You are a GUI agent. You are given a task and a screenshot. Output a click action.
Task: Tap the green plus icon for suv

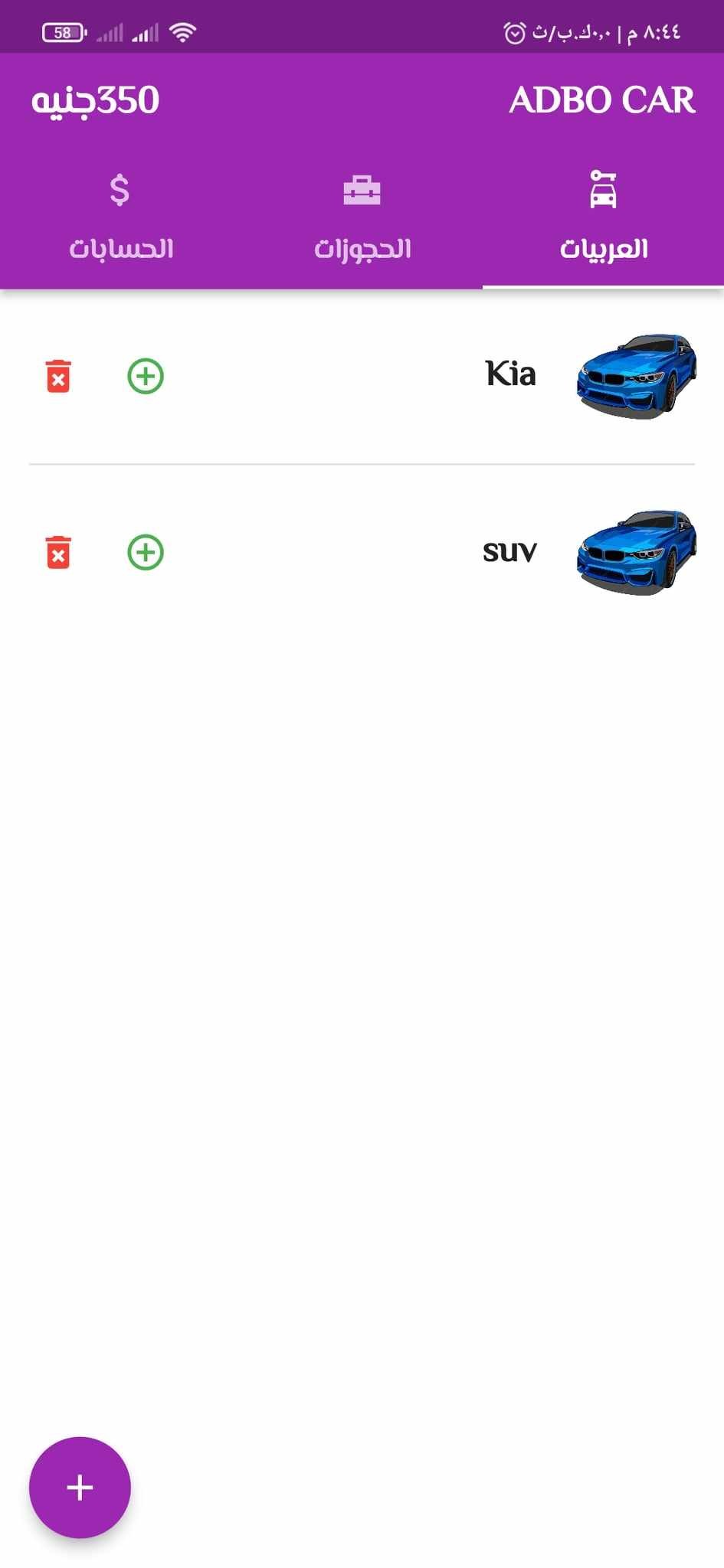click(146, 552)
